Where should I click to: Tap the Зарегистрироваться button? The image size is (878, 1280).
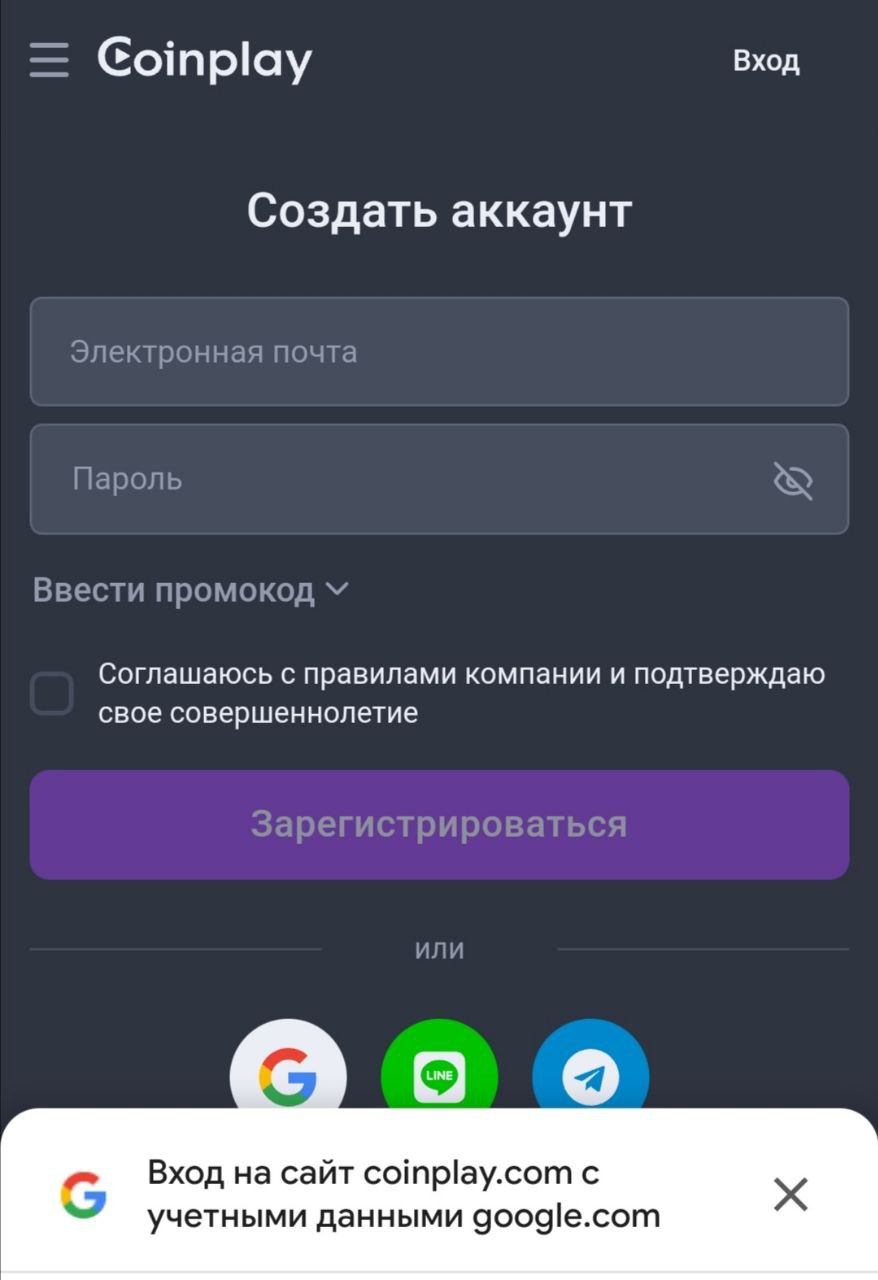(439, 825)
